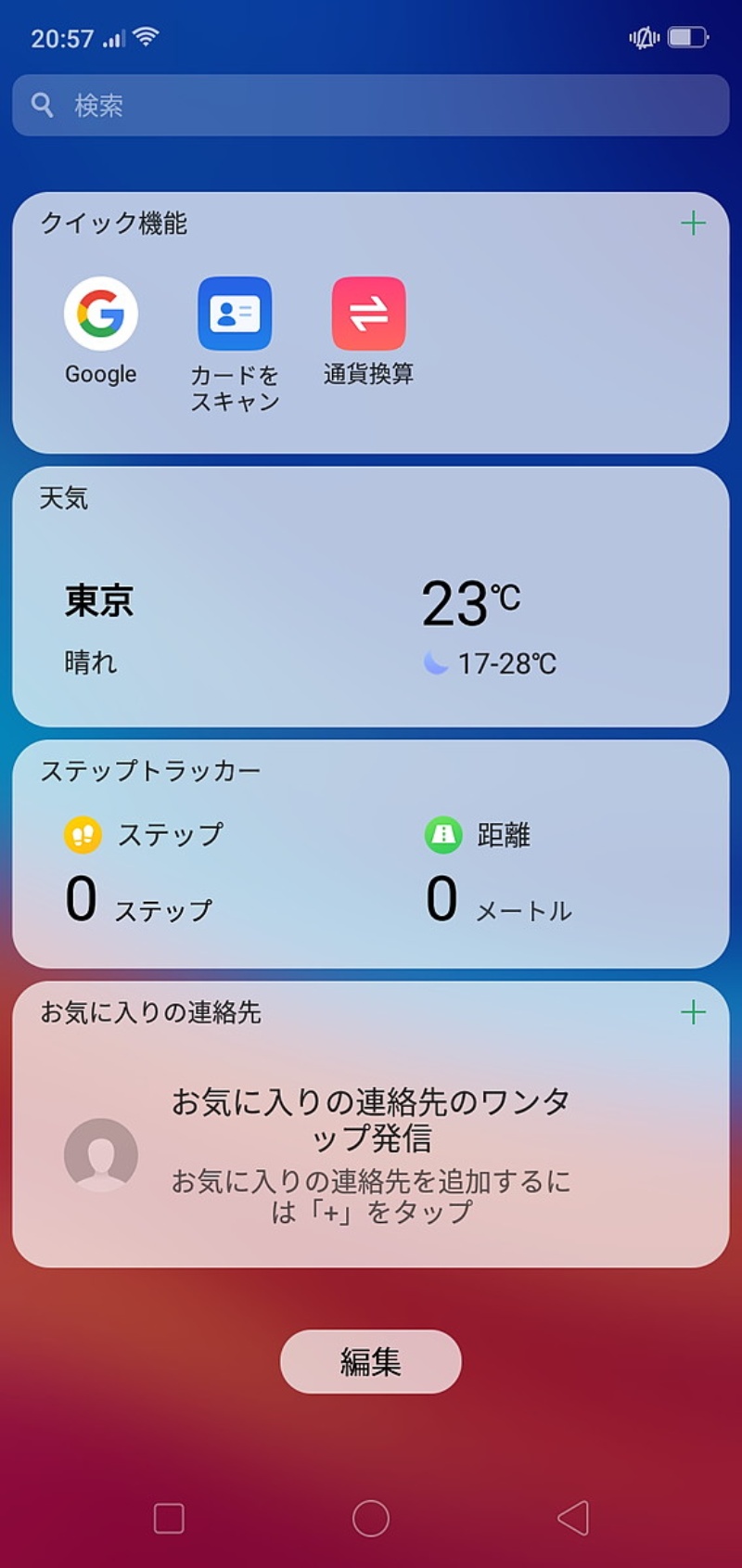
Task: Open the 東京 weather card
Action: 371,612
